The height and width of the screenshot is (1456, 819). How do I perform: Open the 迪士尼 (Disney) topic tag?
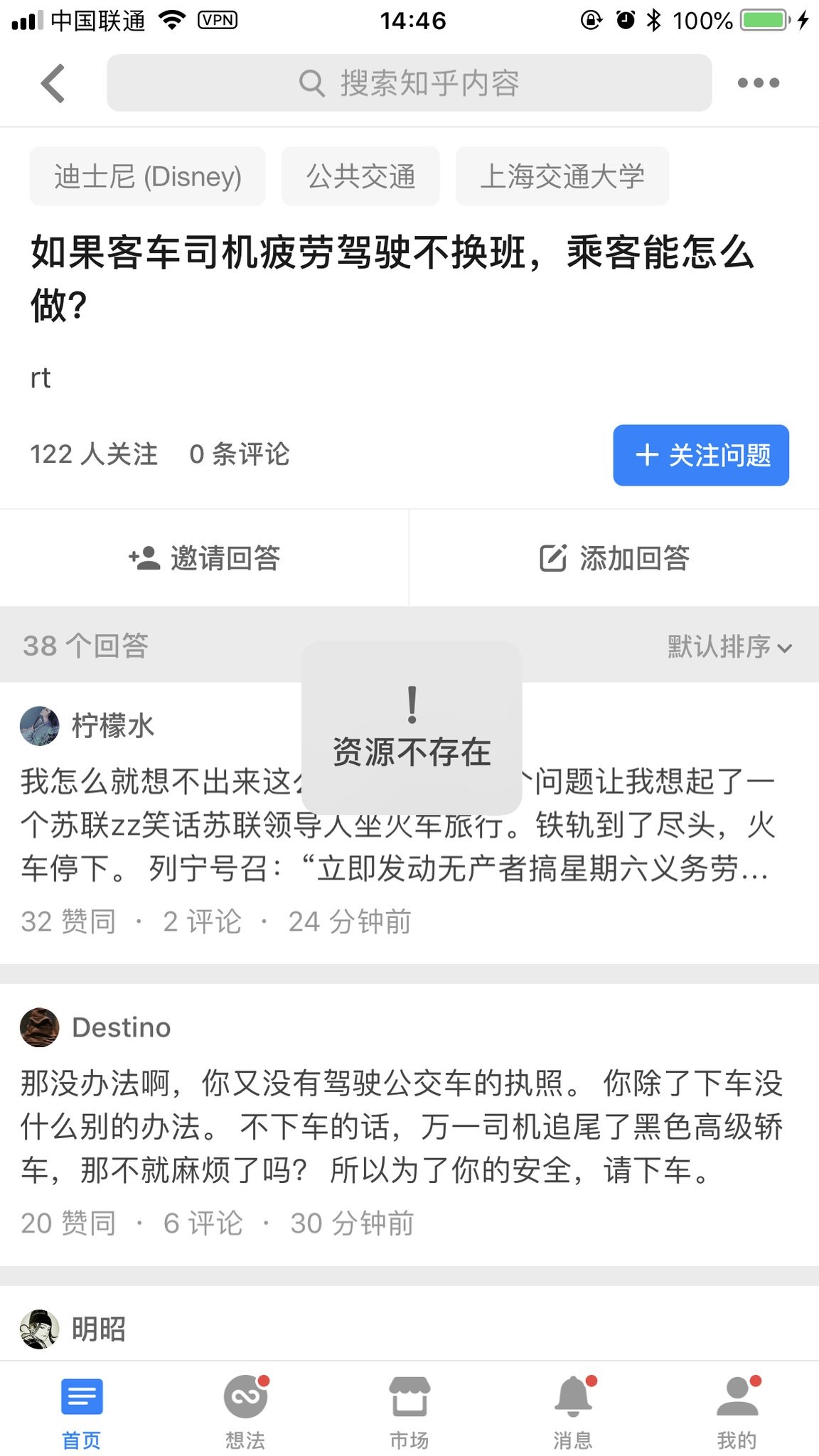click(147, 176)
